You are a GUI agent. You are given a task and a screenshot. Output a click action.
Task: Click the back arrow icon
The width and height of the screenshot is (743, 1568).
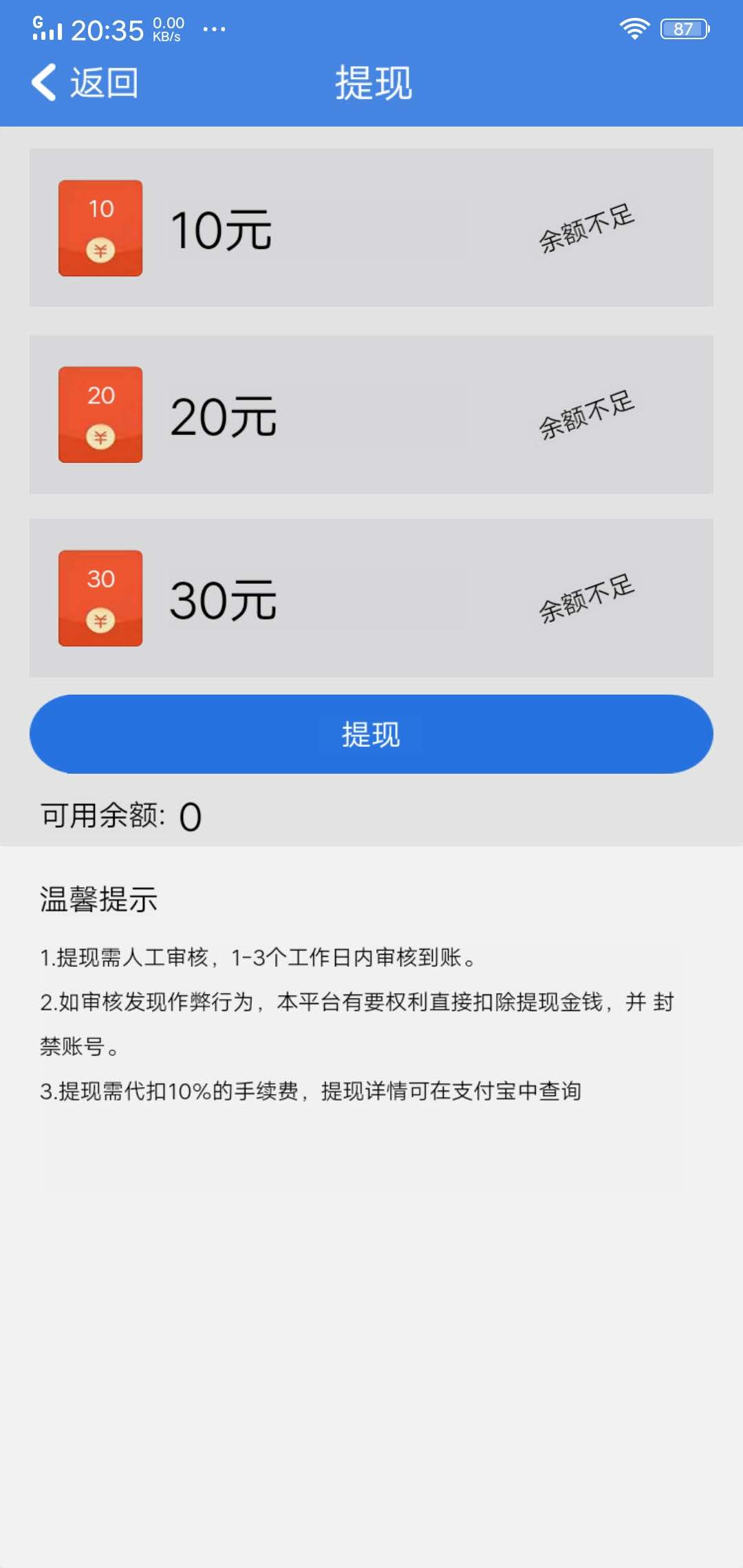click(43, 81)
